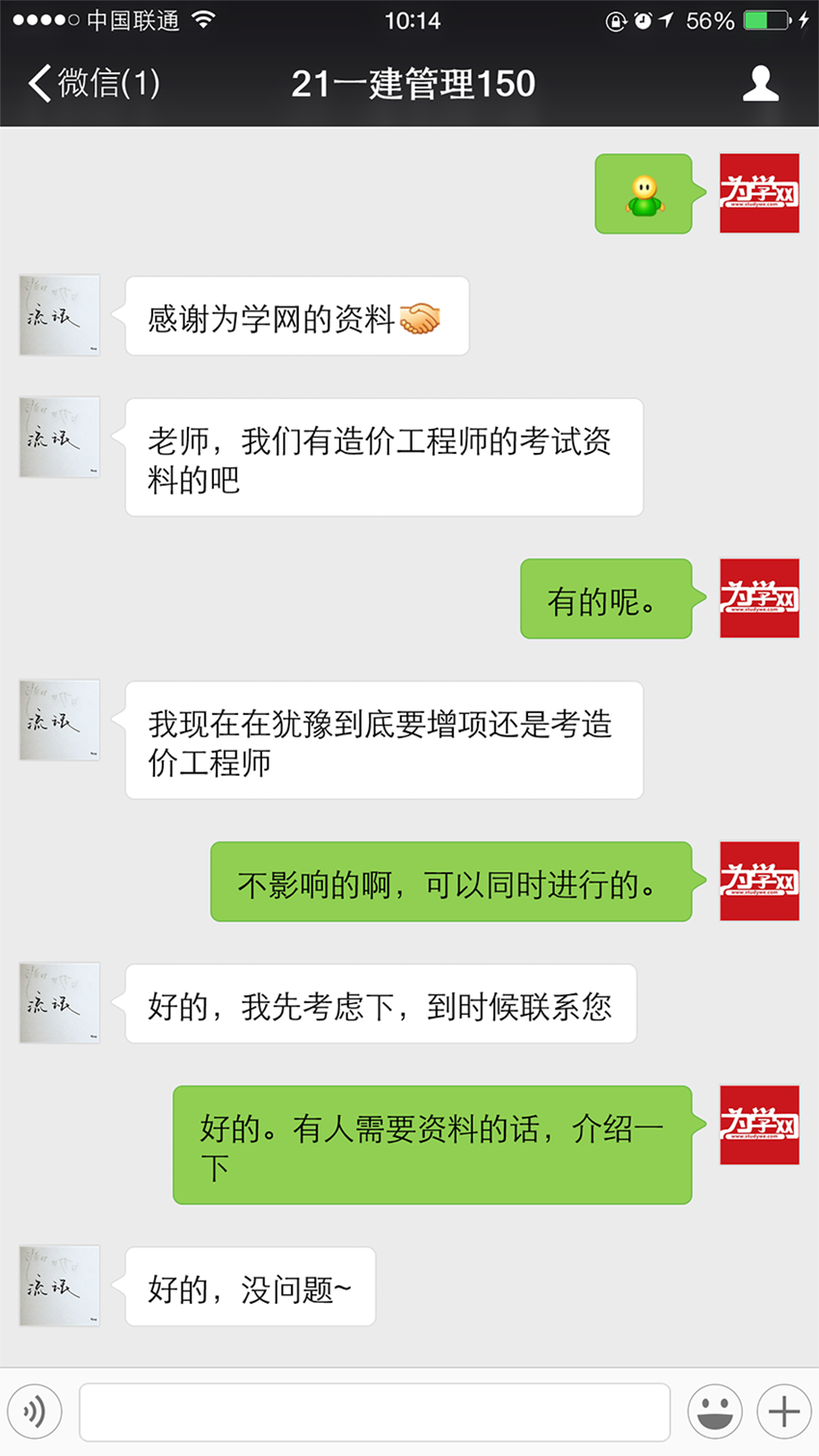819x1456 pixels.
Task: Focus the message text field
Action: 374,1411
